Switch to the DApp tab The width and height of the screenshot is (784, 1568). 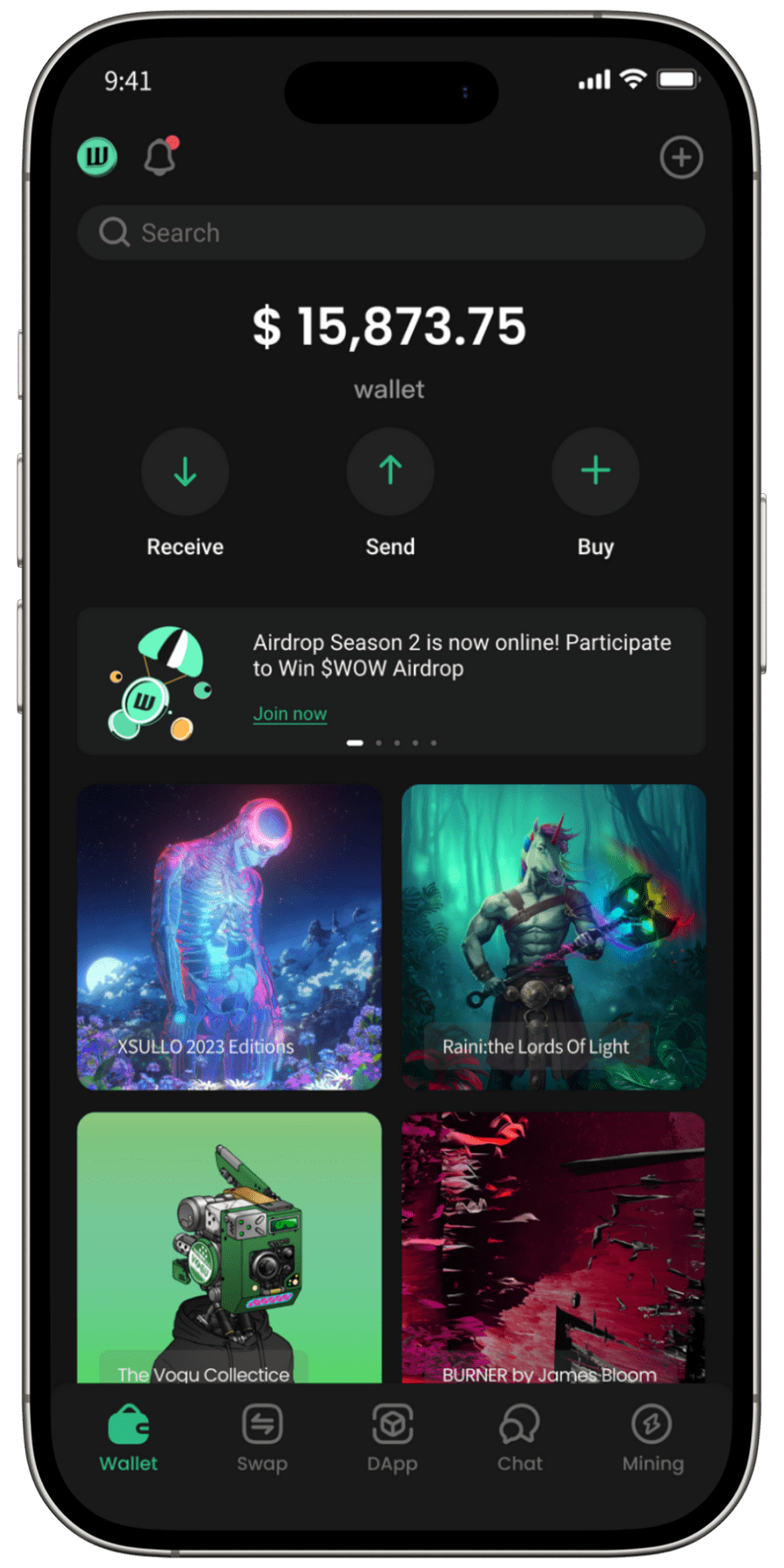[392, 1437]
